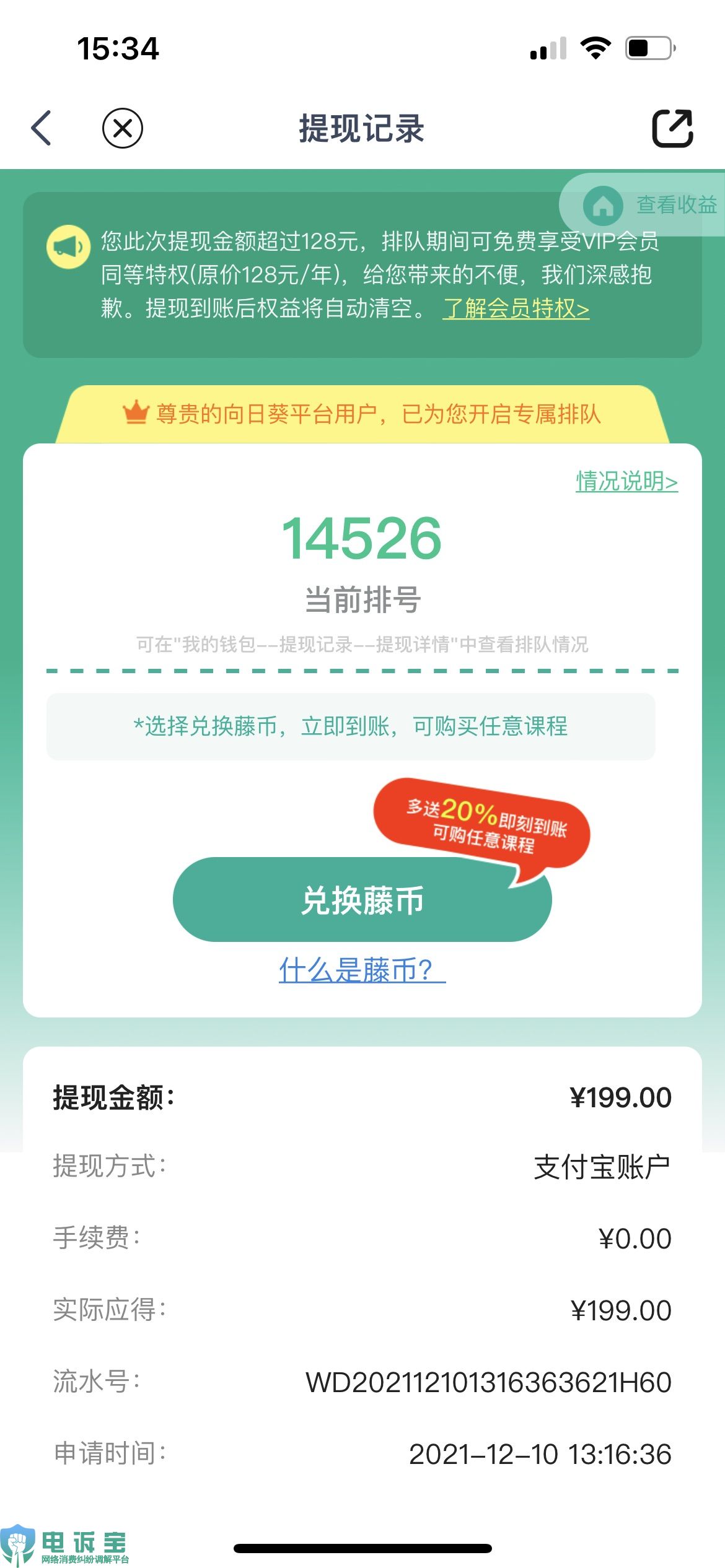Screen dimensions: 725x1568
Task: Share this withdrawal record page
Action: (672, 128)
